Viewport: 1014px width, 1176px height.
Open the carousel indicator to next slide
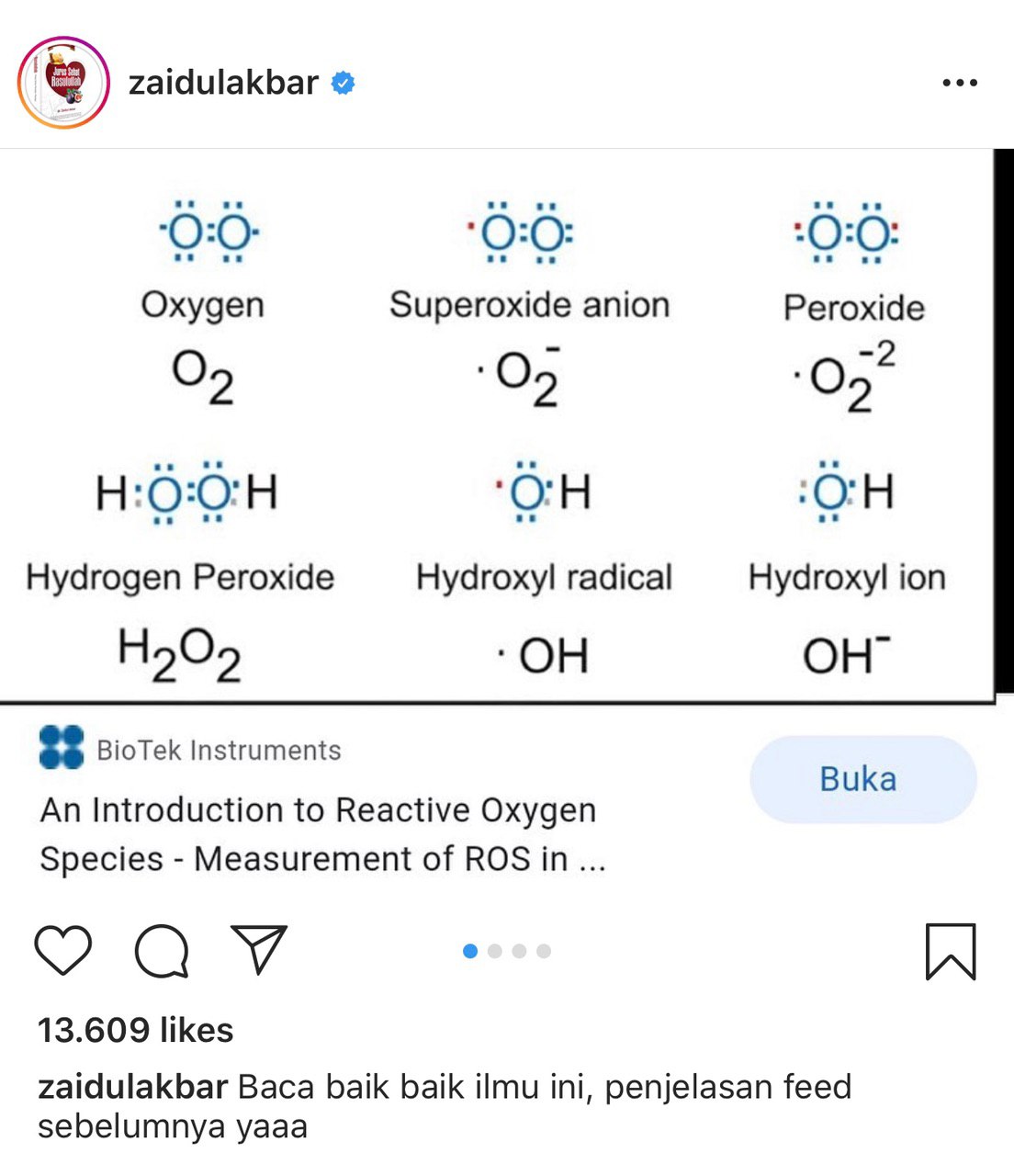click(495, 951)
